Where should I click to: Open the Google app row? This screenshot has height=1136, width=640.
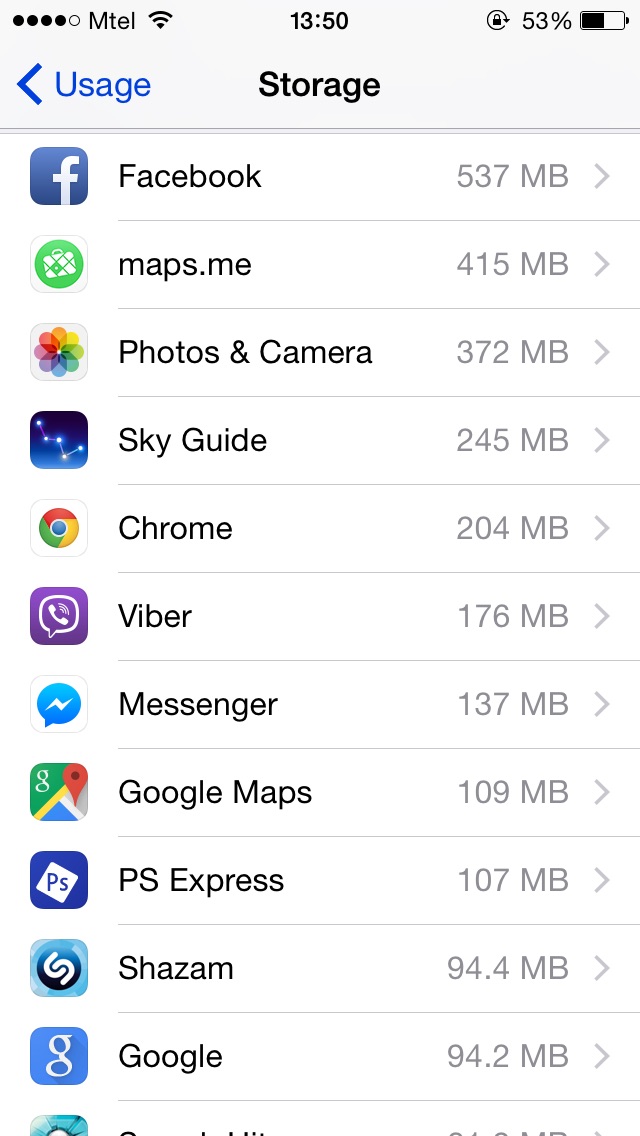(x=320, y=1056)
